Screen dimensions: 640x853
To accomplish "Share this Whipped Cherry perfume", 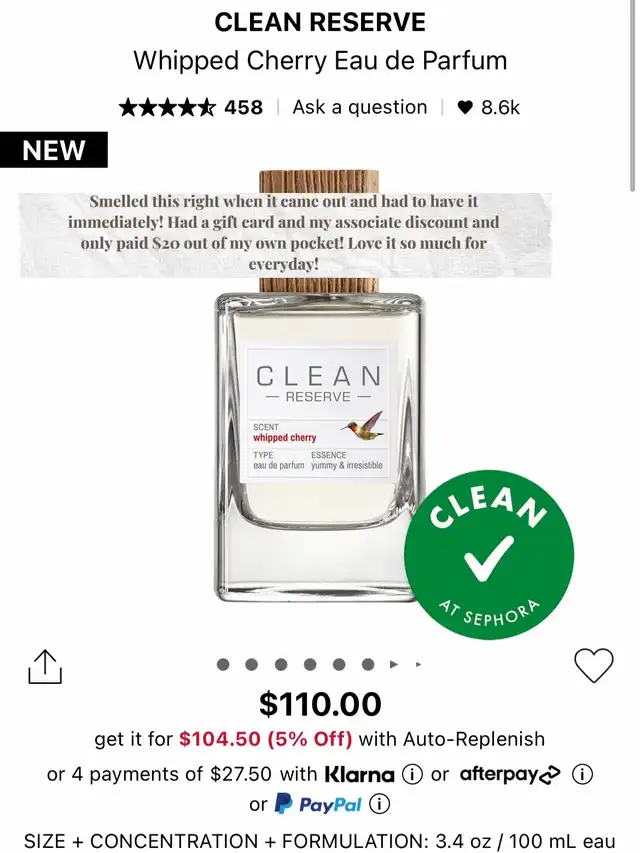I will [45, 667].
